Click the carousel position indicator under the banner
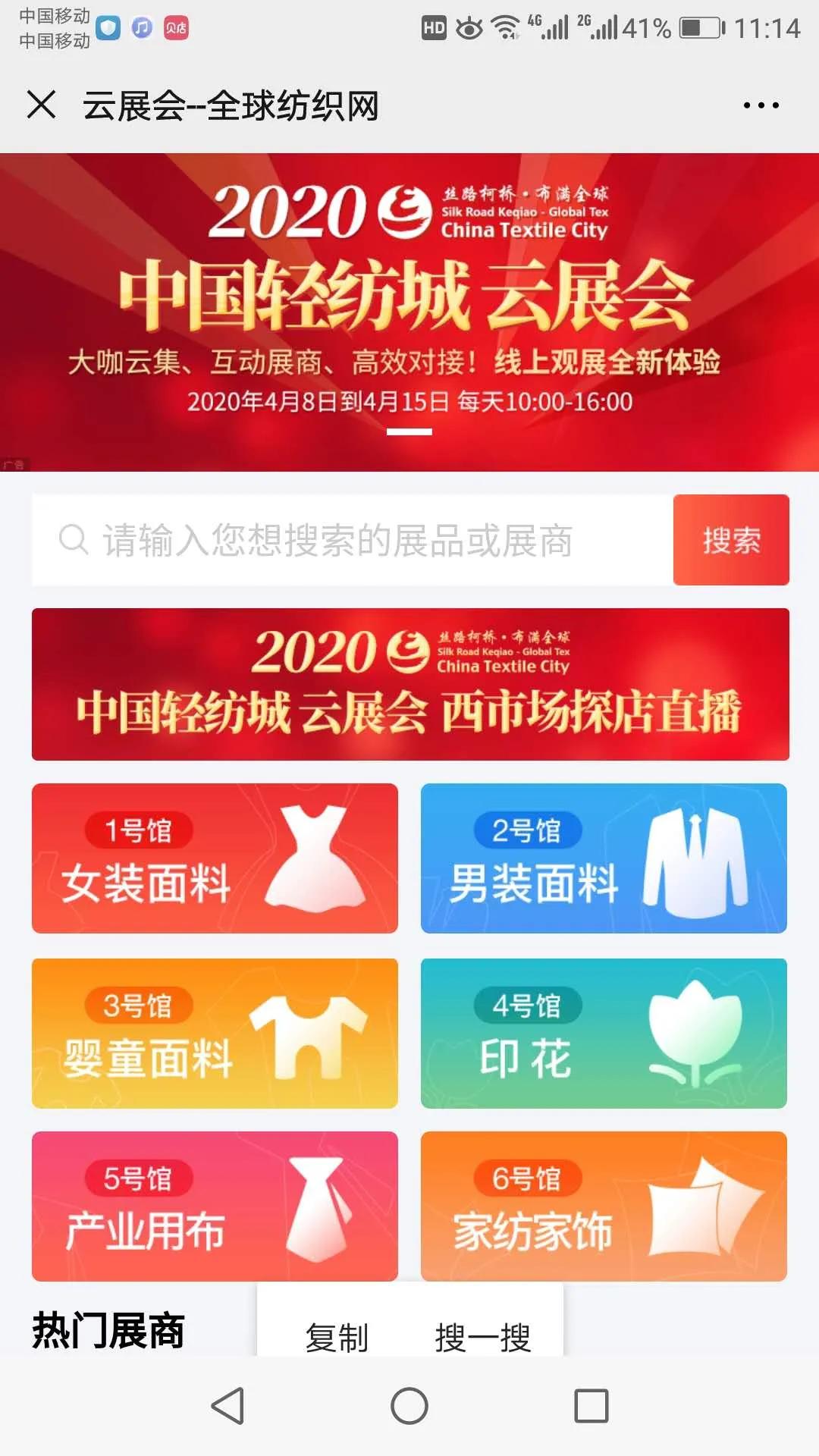 coord(409,429)
